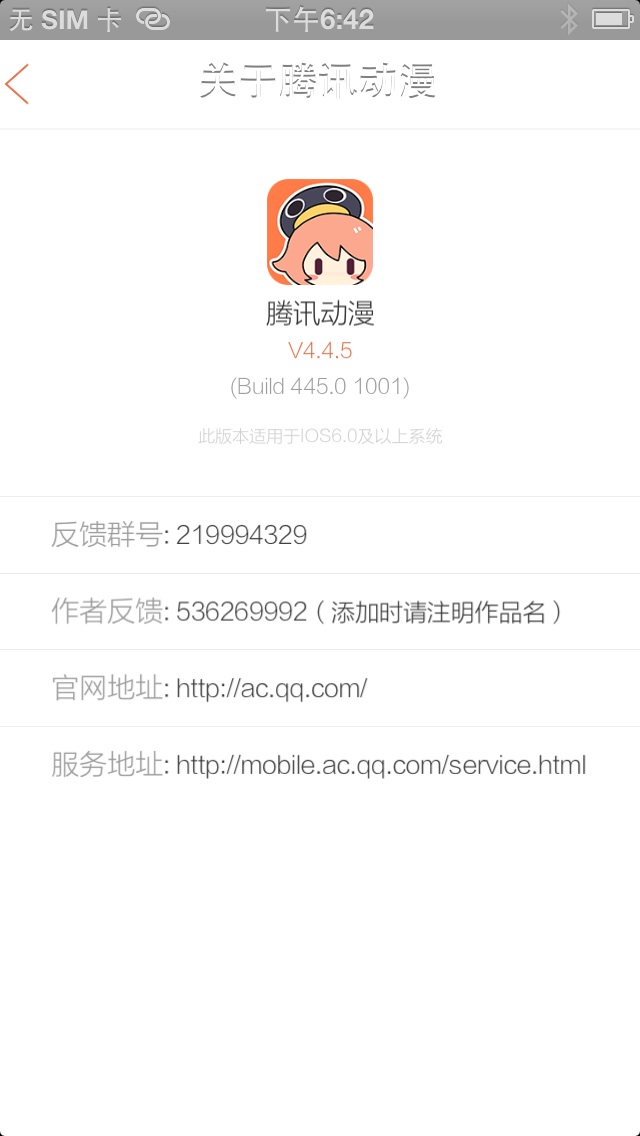Go back from the 关于腾讯动漫 page
This screenshot has width=640, height=1136.
click(x=18, y=84)
